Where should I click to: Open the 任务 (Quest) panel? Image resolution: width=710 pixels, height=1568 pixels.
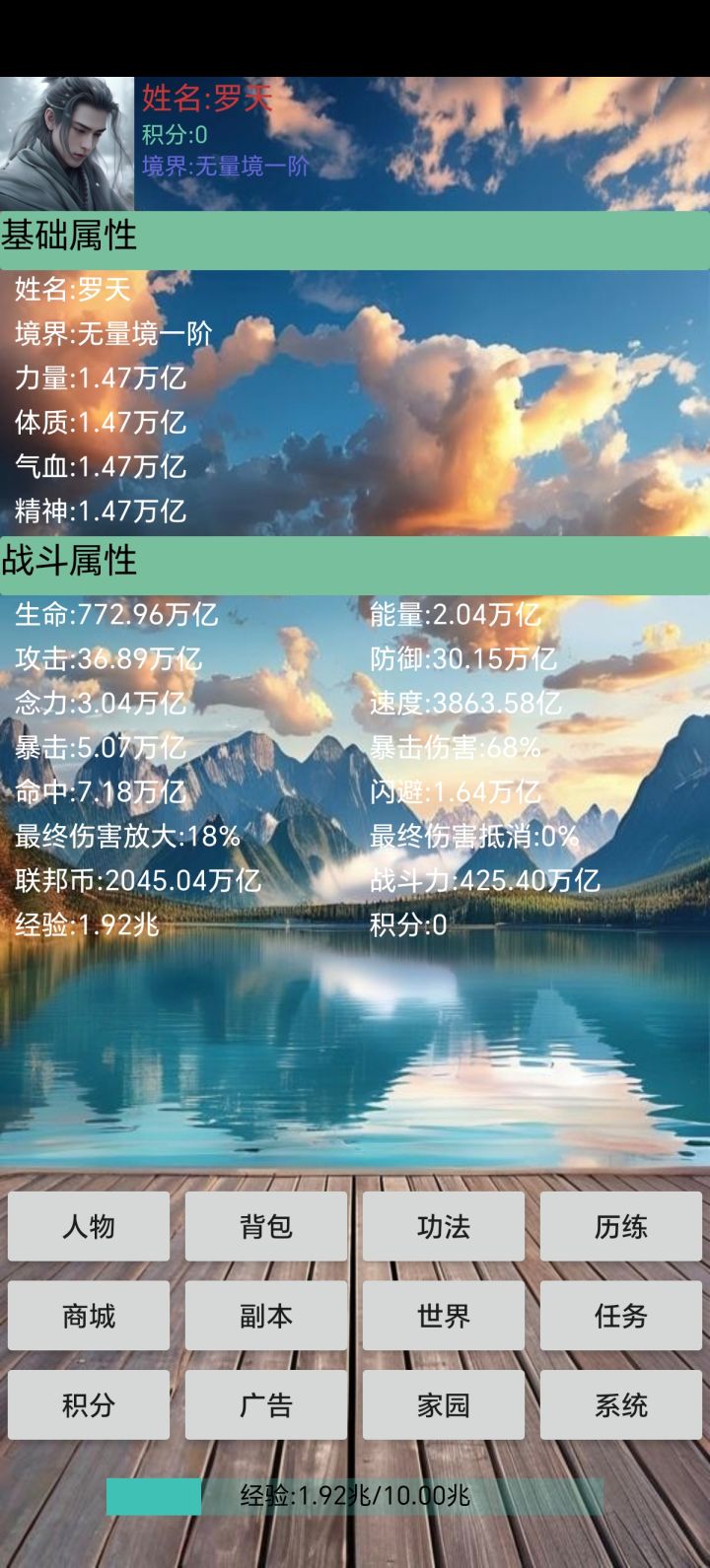(x=620, y=1316)
